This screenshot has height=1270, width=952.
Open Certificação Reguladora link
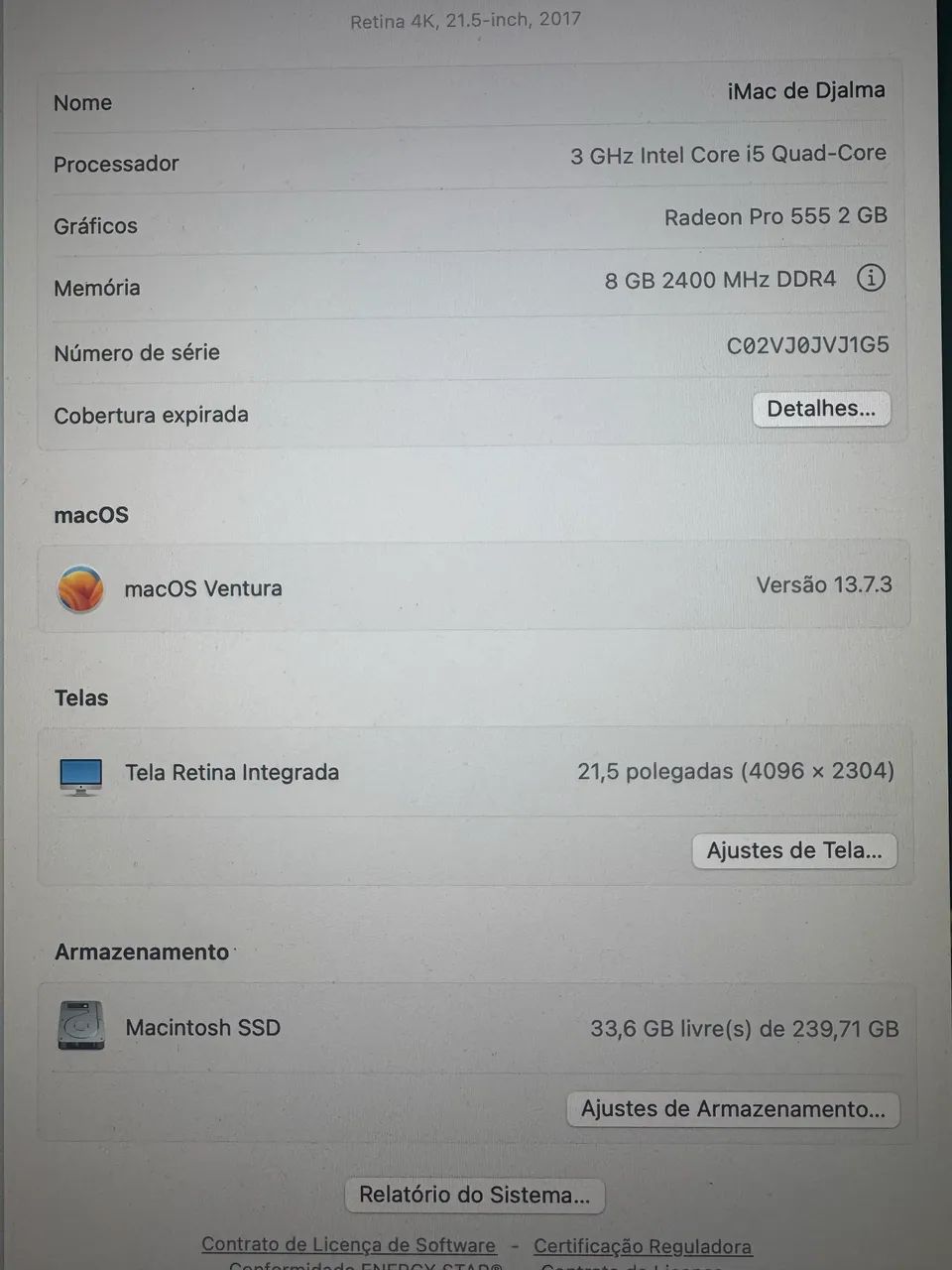click(643, 1246)
